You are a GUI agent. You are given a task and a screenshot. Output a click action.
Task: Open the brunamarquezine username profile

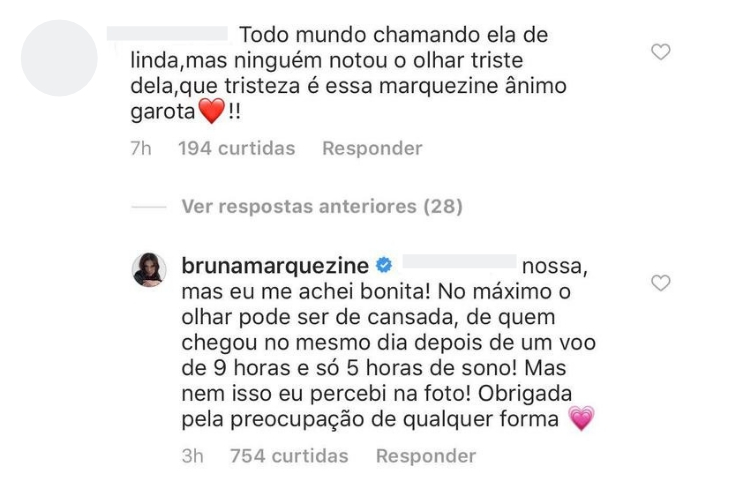point(275,266)
